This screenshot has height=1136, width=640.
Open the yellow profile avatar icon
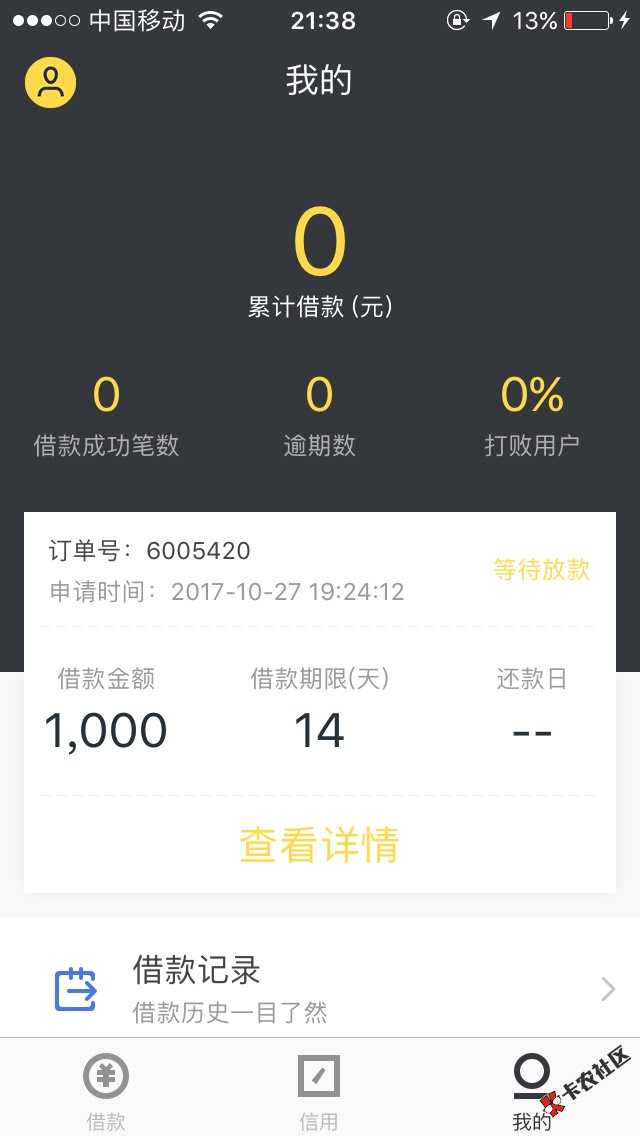tap(50, 83)
